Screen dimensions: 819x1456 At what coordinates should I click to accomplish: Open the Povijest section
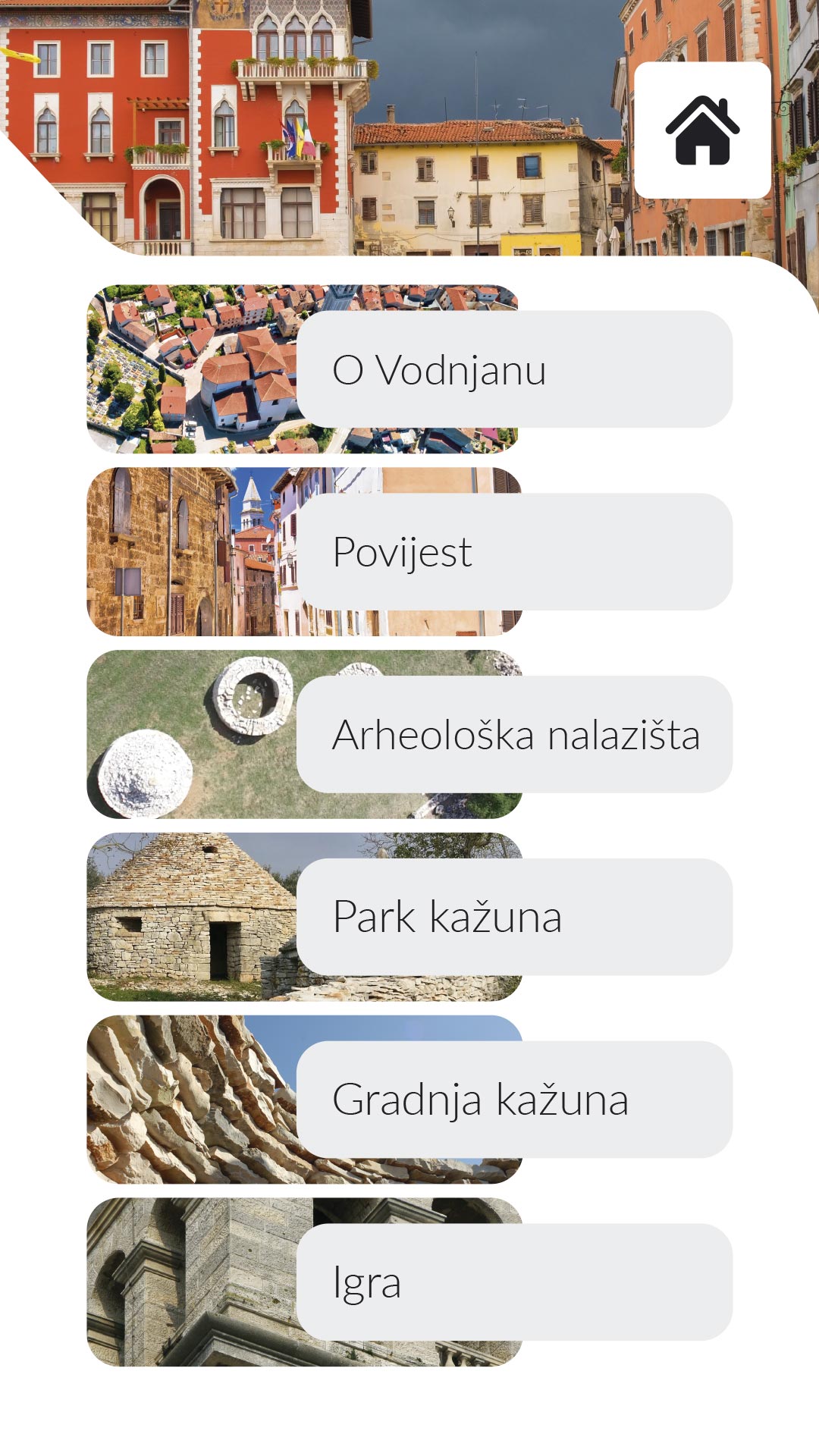pos(514,552)
